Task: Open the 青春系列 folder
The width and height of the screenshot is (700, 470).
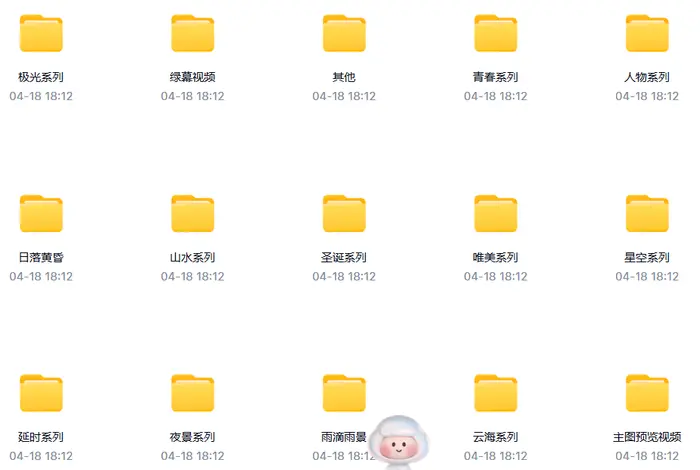Action: (x=496, y=34)
